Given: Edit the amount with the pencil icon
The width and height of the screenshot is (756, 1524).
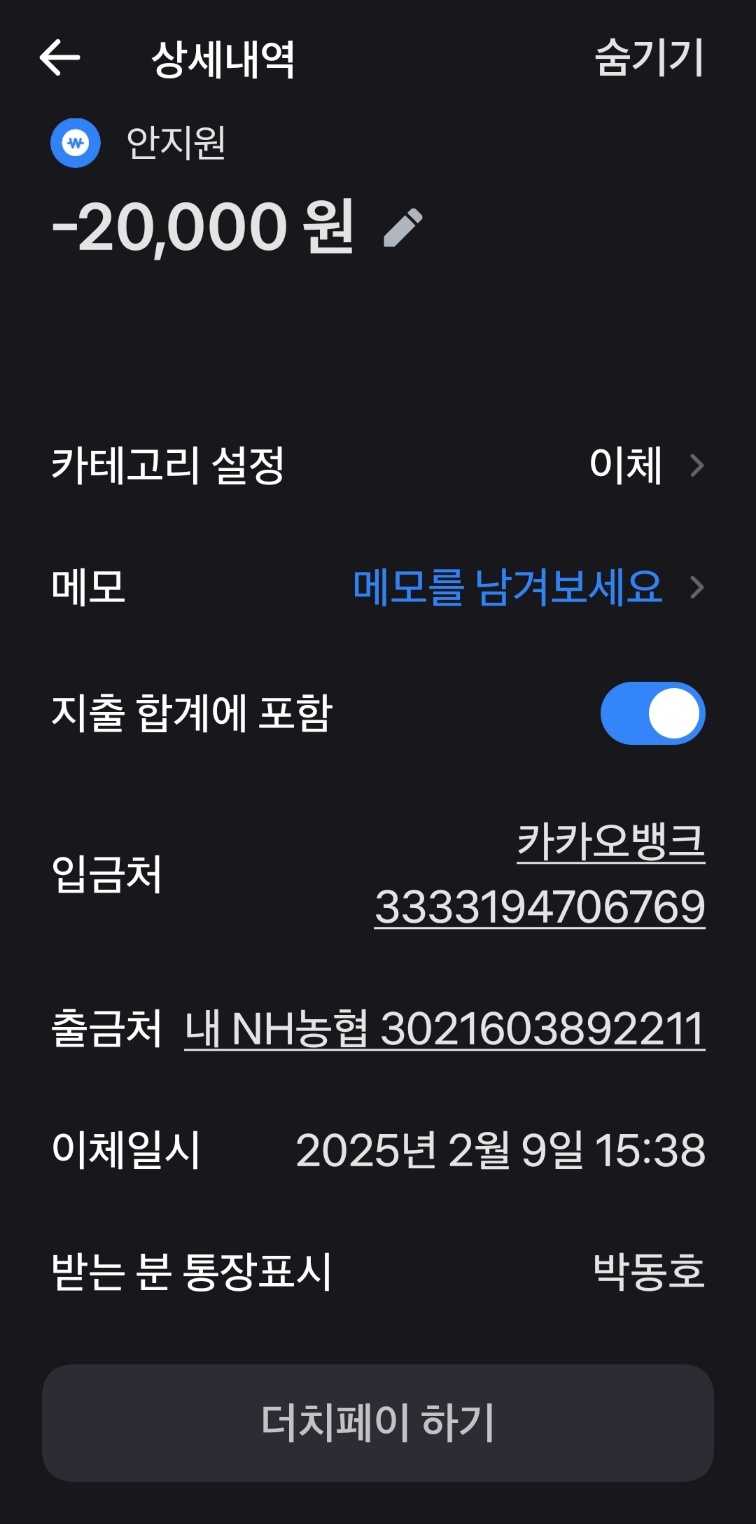Looking at the screenshot, I should 403,228.
